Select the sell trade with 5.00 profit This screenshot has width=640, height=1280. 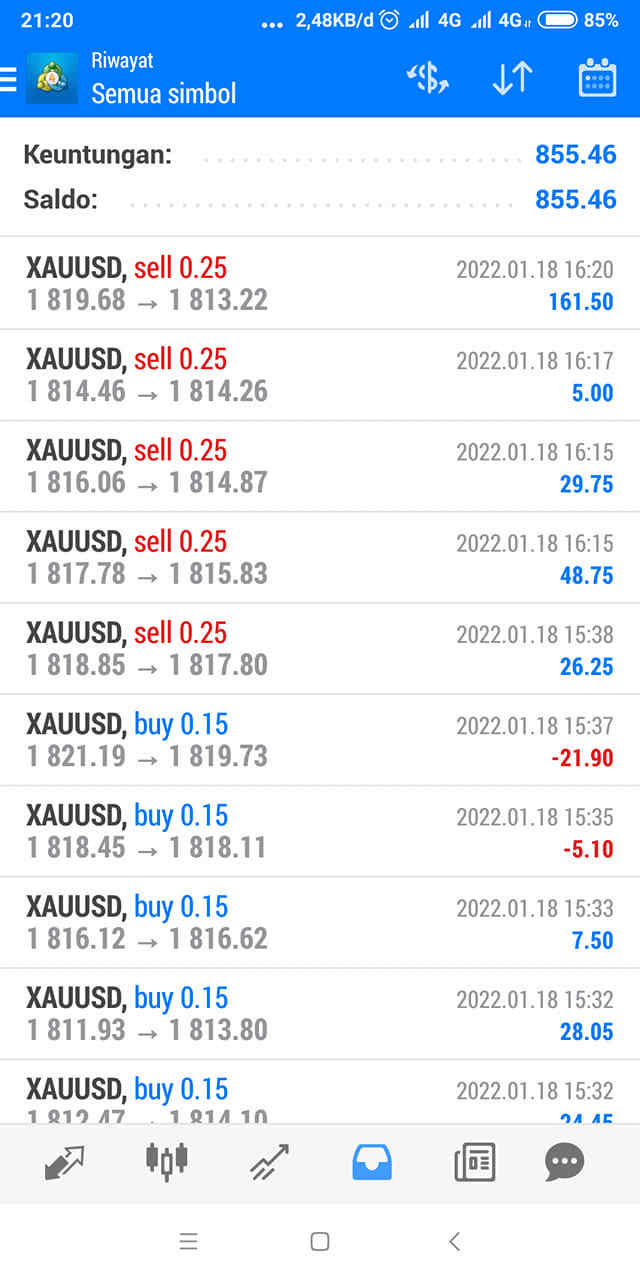(320, 375)
